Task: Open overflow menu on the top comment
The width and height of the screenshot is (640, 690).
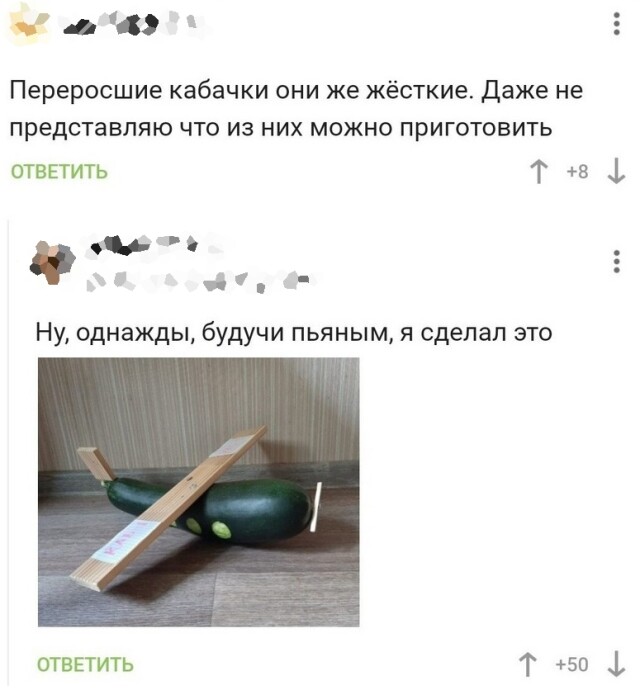Action: click(x=615, y=25)
